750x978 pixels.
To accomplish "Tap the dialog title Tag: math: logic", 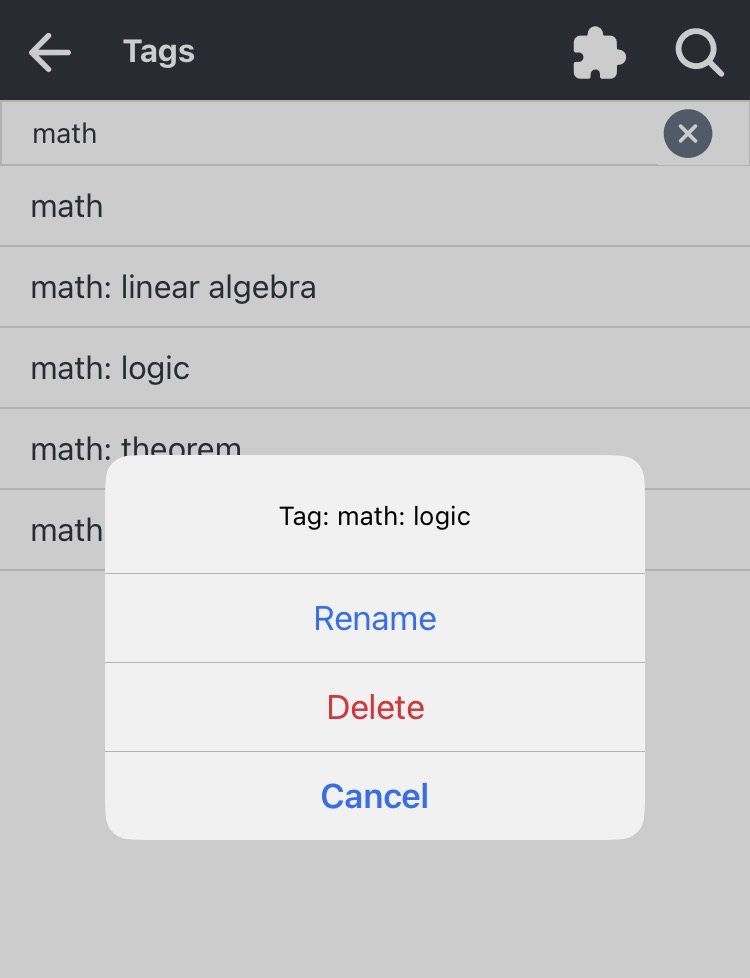I will click(375, 516).
